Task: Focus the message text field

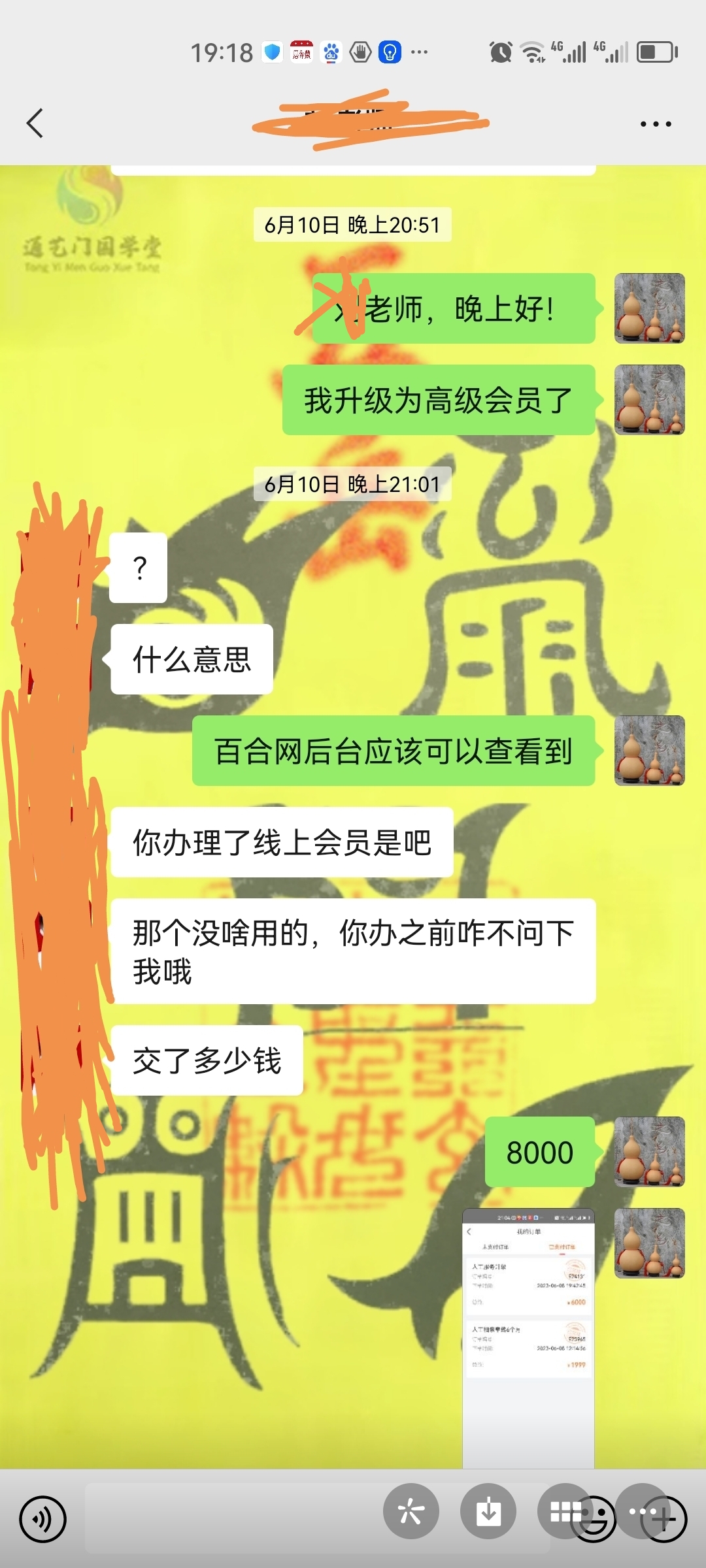Action: 229,1519
